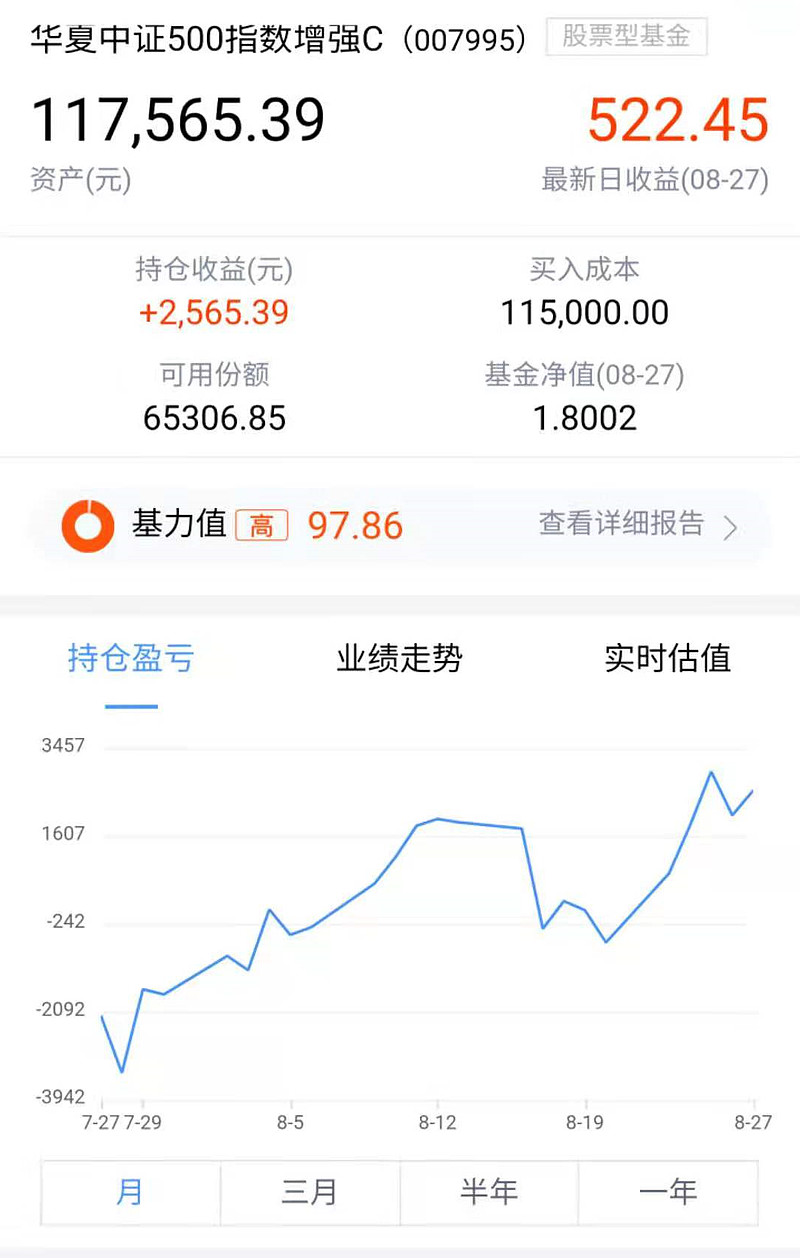Click the holding profit +2,565.39
This screenshot has width=800, height=1258.
pos(216,313)
